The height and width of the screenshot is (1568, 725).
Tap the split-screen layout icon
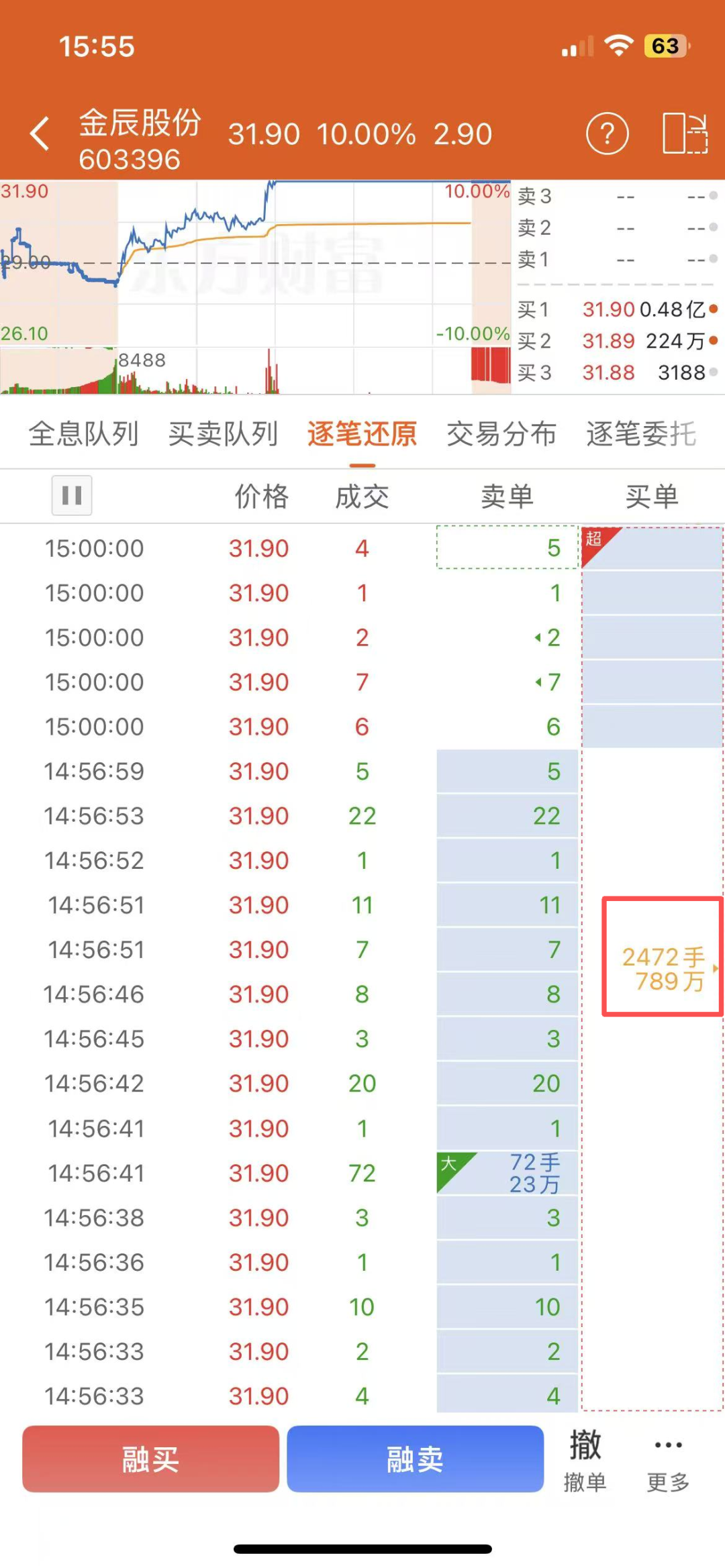(x=685, y=134)
